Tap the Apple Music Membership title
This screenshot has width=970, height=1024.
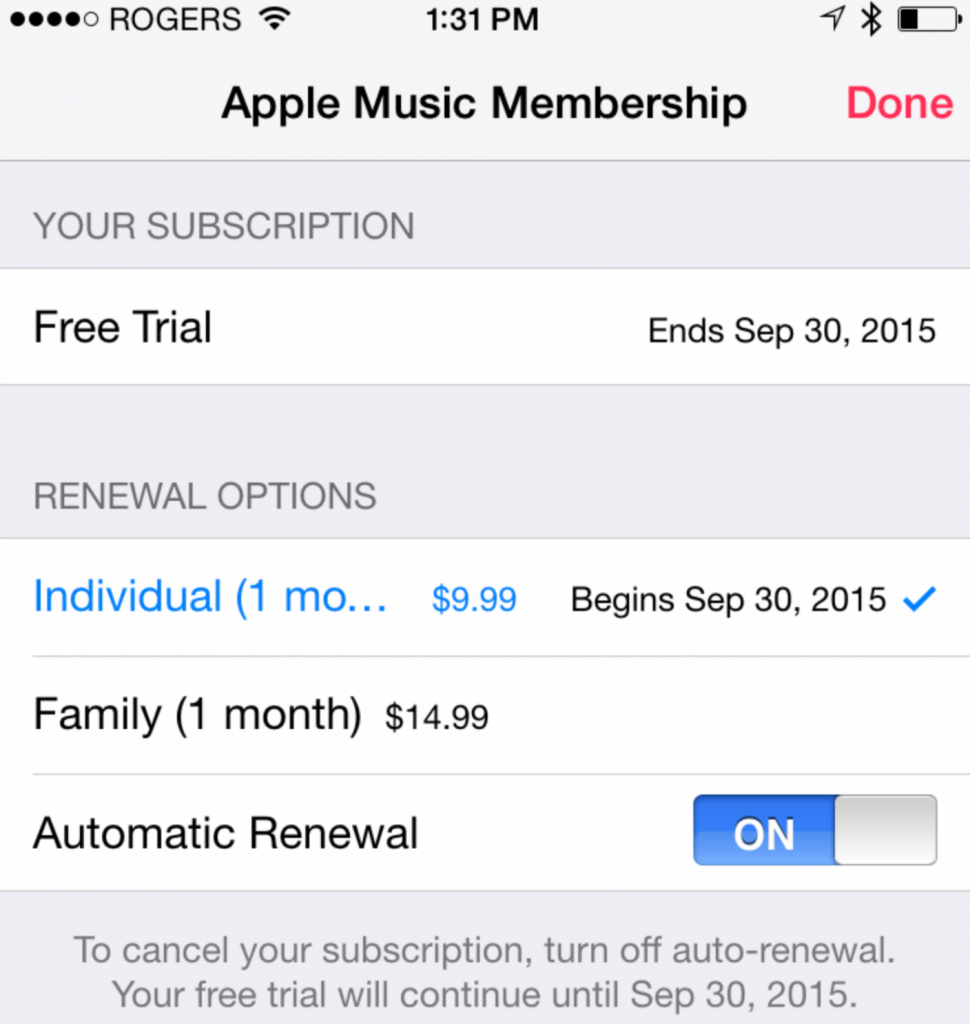pos(483,102)
